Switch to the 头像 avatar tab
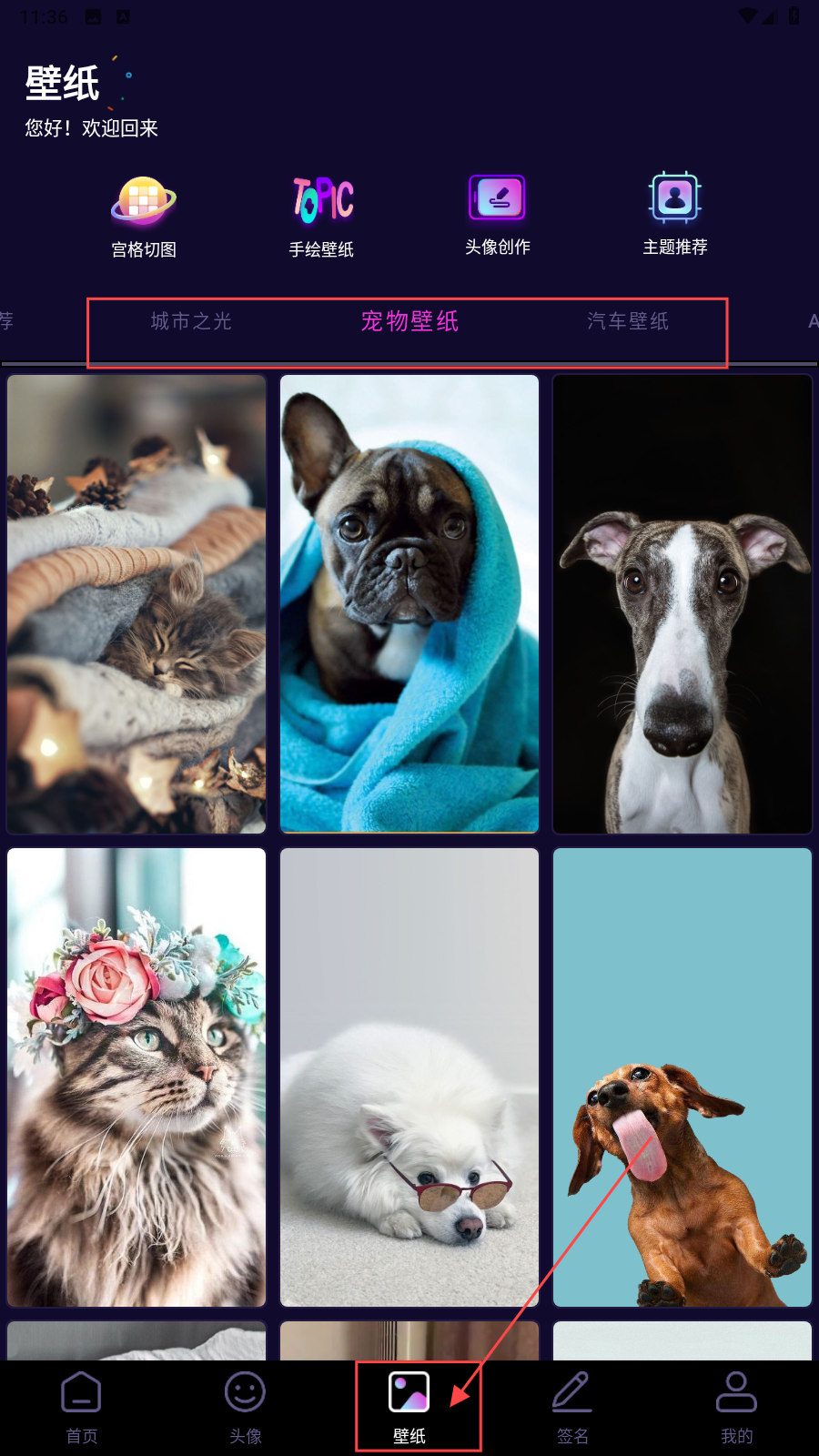This screenshot has height=1456, width=819. pos(246,1407)
